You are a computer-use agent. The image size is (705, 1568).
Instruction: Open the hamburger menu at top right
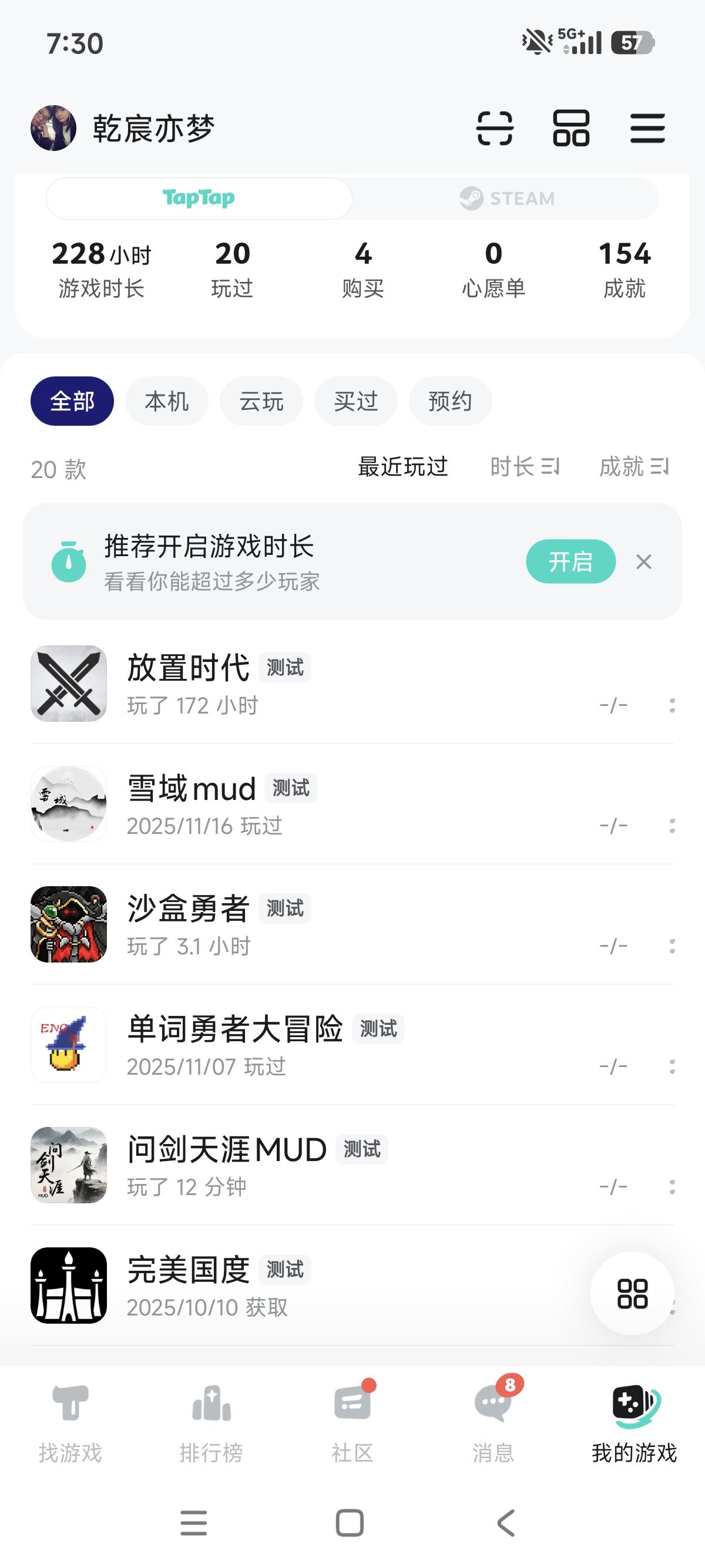pos(648,129)
